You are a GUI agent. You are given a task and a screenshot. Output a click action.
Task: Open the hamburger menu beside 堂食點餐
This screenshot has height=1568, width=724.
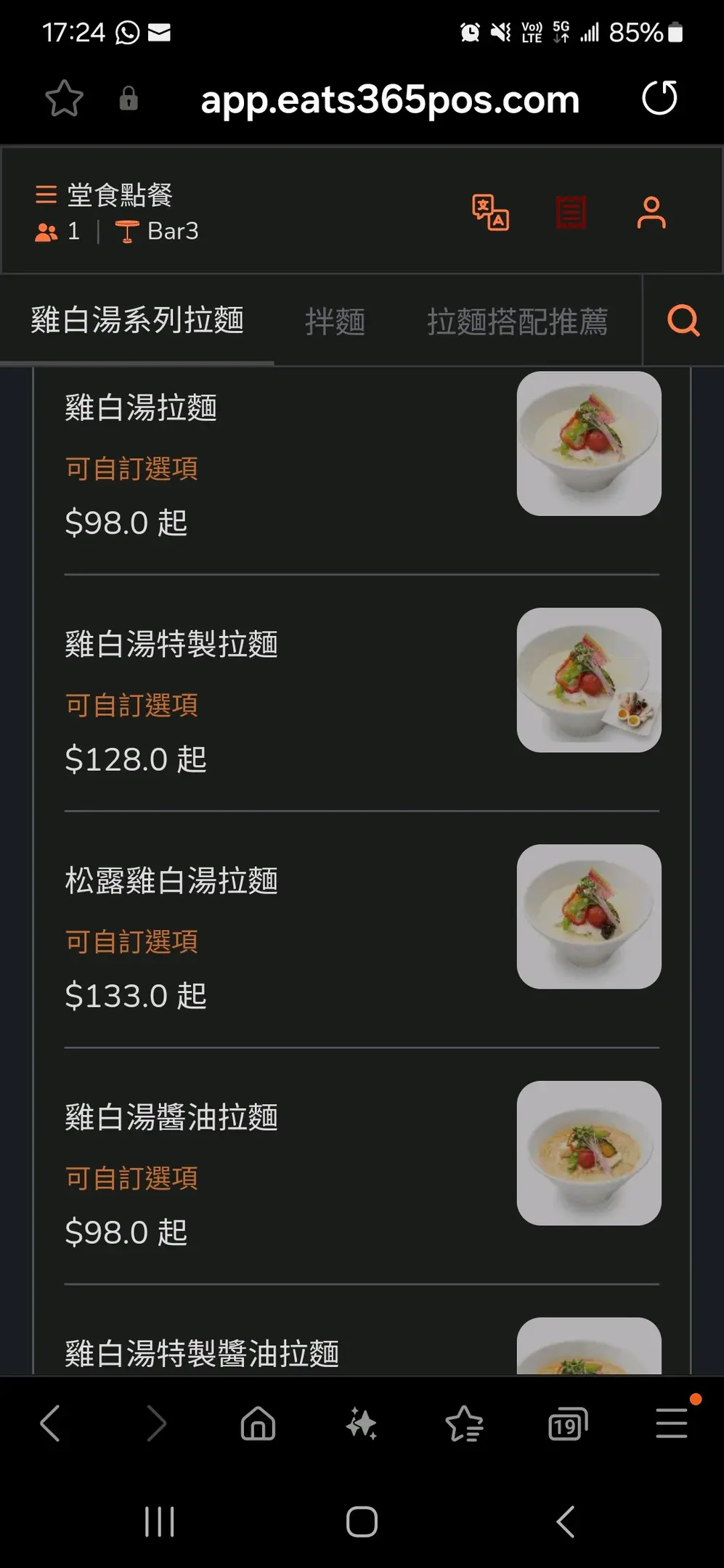pyautogui.click(x=46, y=195)
